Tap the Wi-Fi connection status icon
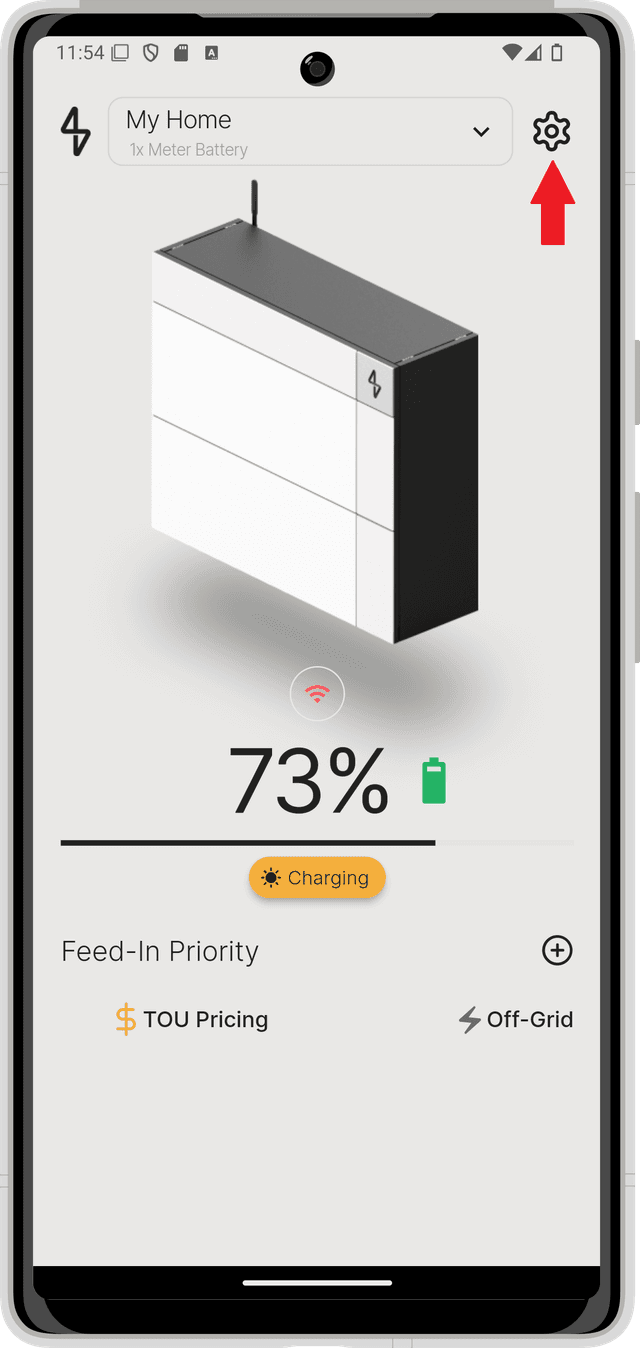 317,693
